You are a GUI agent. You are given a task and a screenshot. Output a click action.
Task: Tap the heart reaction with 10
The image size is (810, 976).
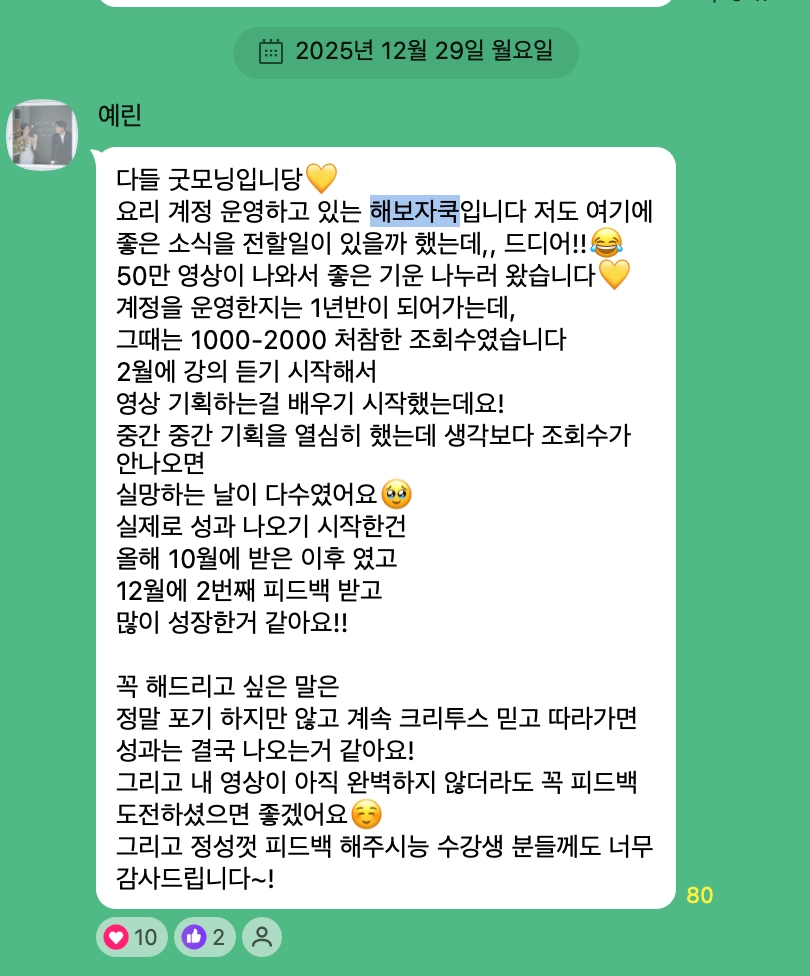[132, 937]
